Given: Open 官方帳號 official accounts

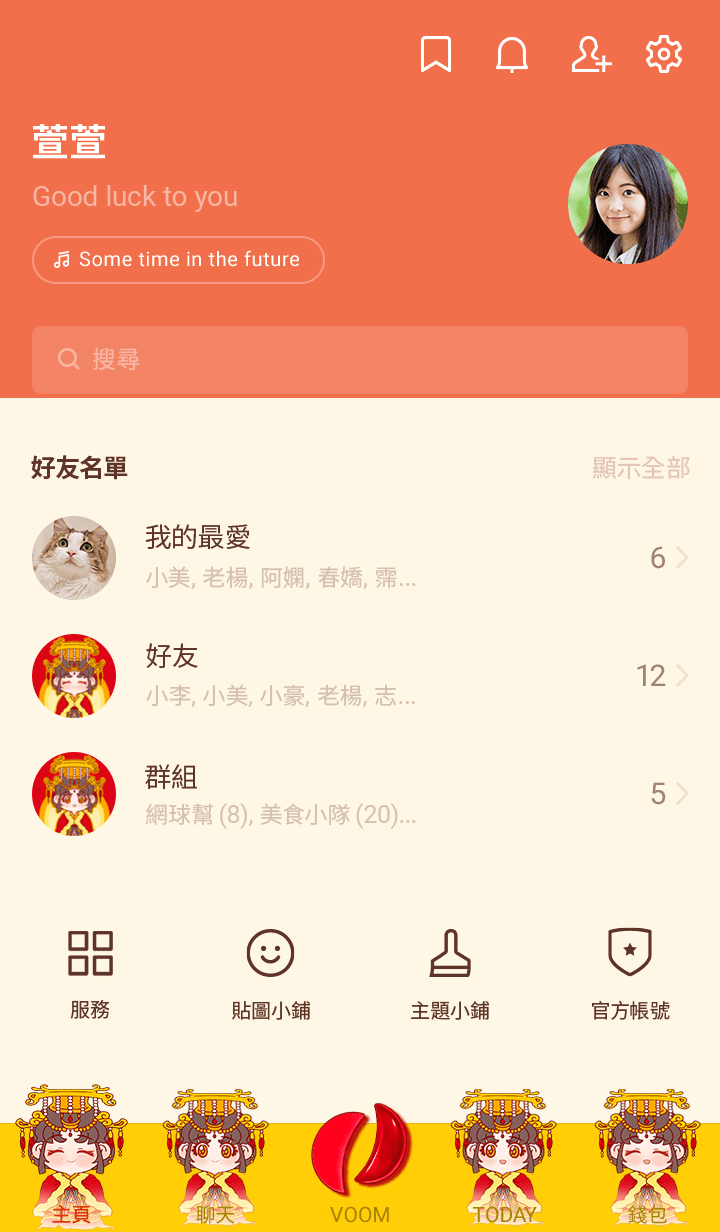Looking at the screenshot, I should (x=630, y=972).
